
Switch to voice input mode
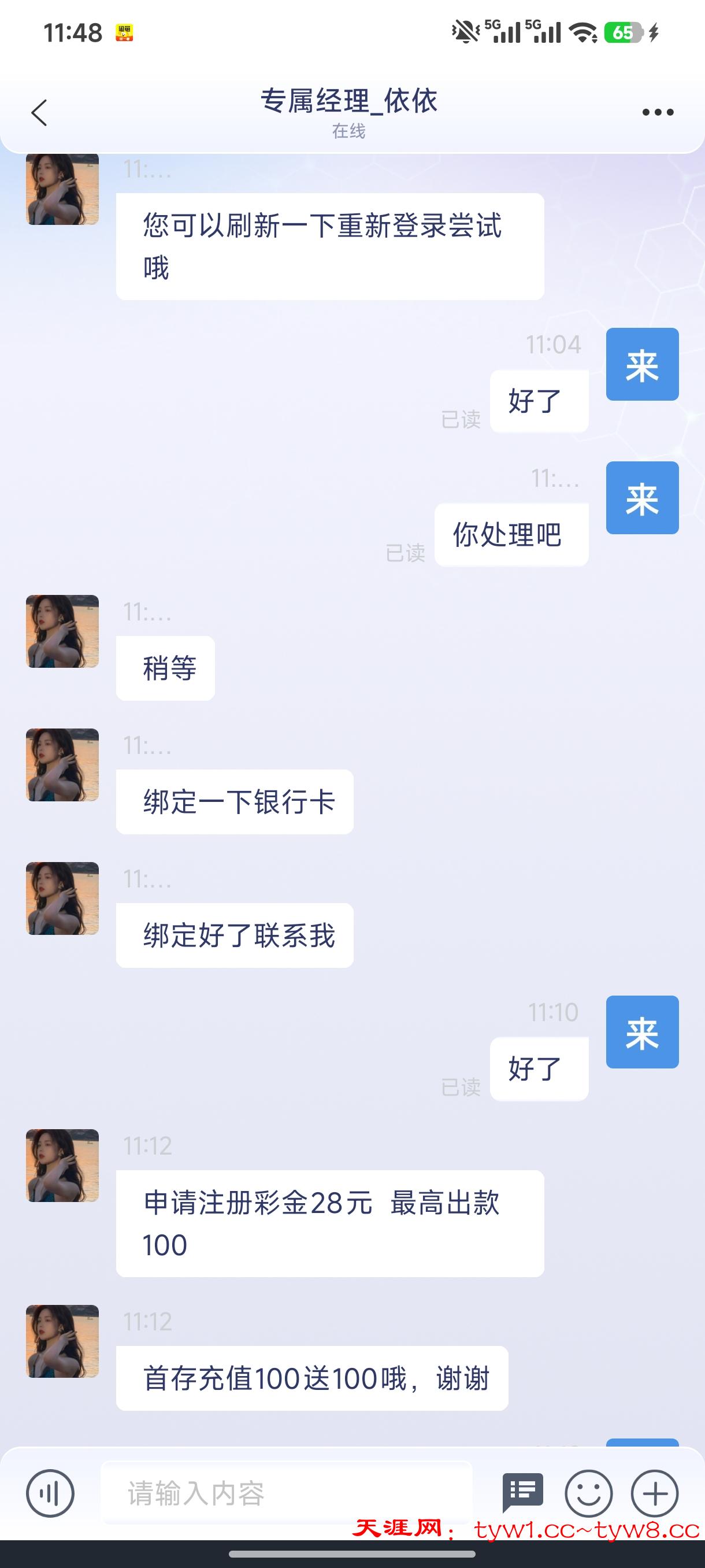click(x=50, y=1493)
